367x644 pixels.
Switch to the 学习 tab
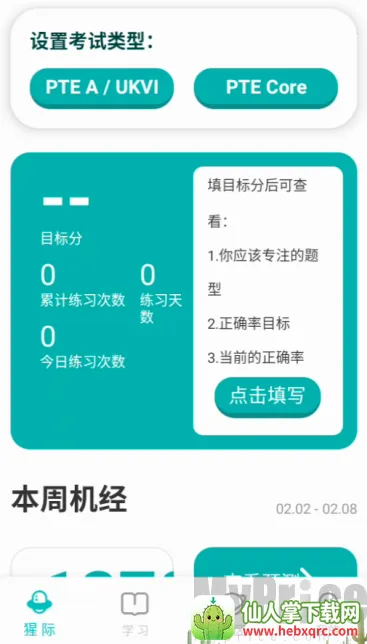pyautogui.click(x=135, y=614)
